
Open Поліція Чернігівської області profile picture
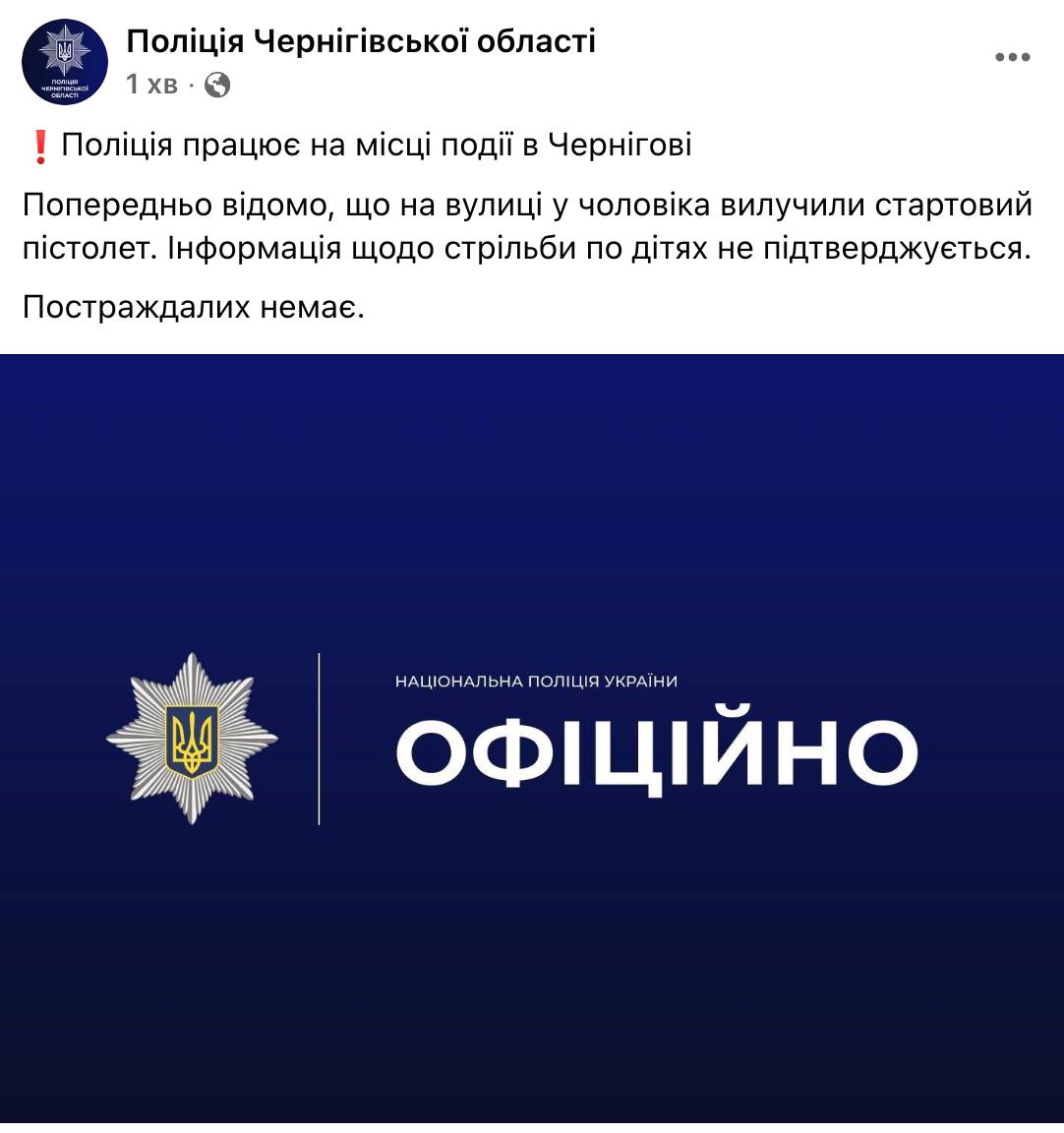pyautogui.click(x=64, y=62)
